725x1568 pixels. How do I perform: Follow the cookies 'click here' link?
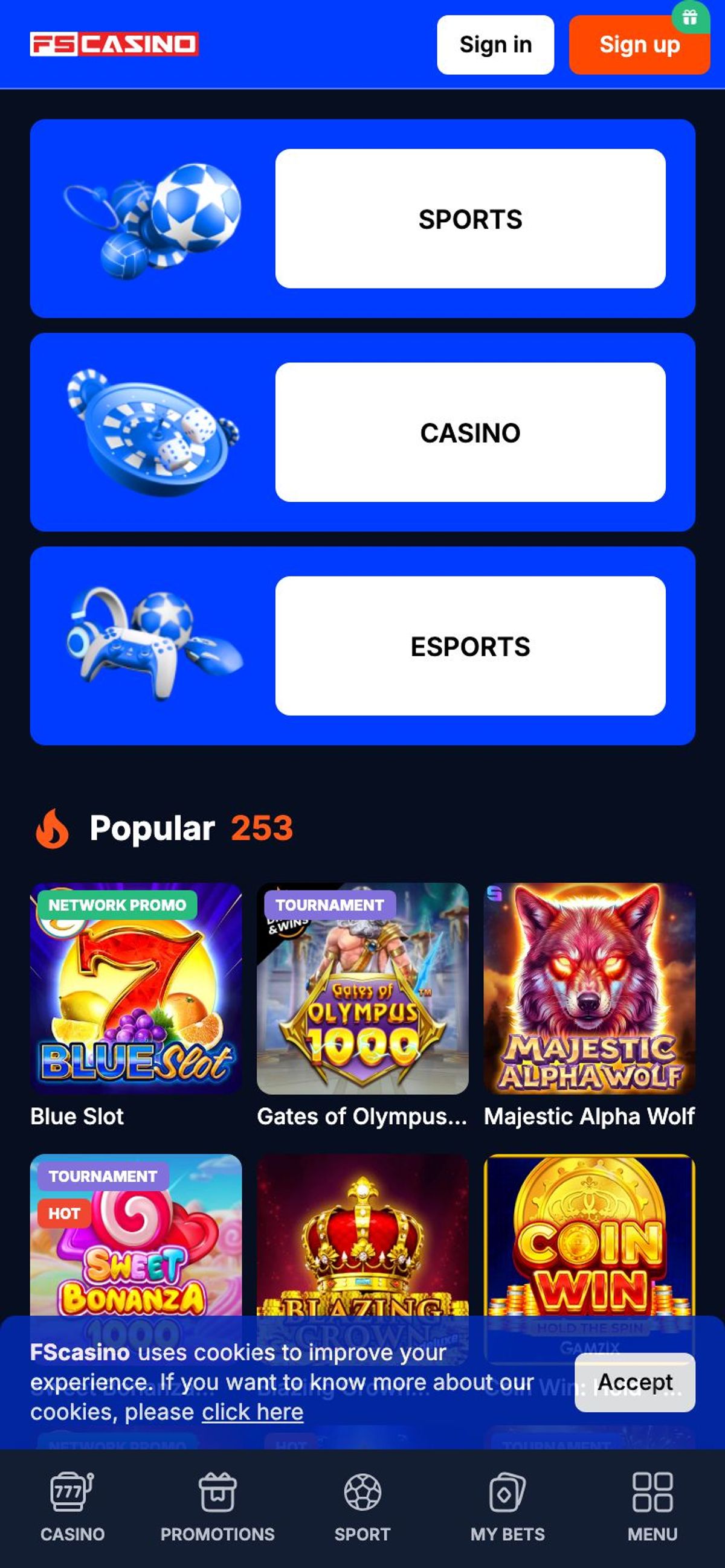tap(252, 1412)
